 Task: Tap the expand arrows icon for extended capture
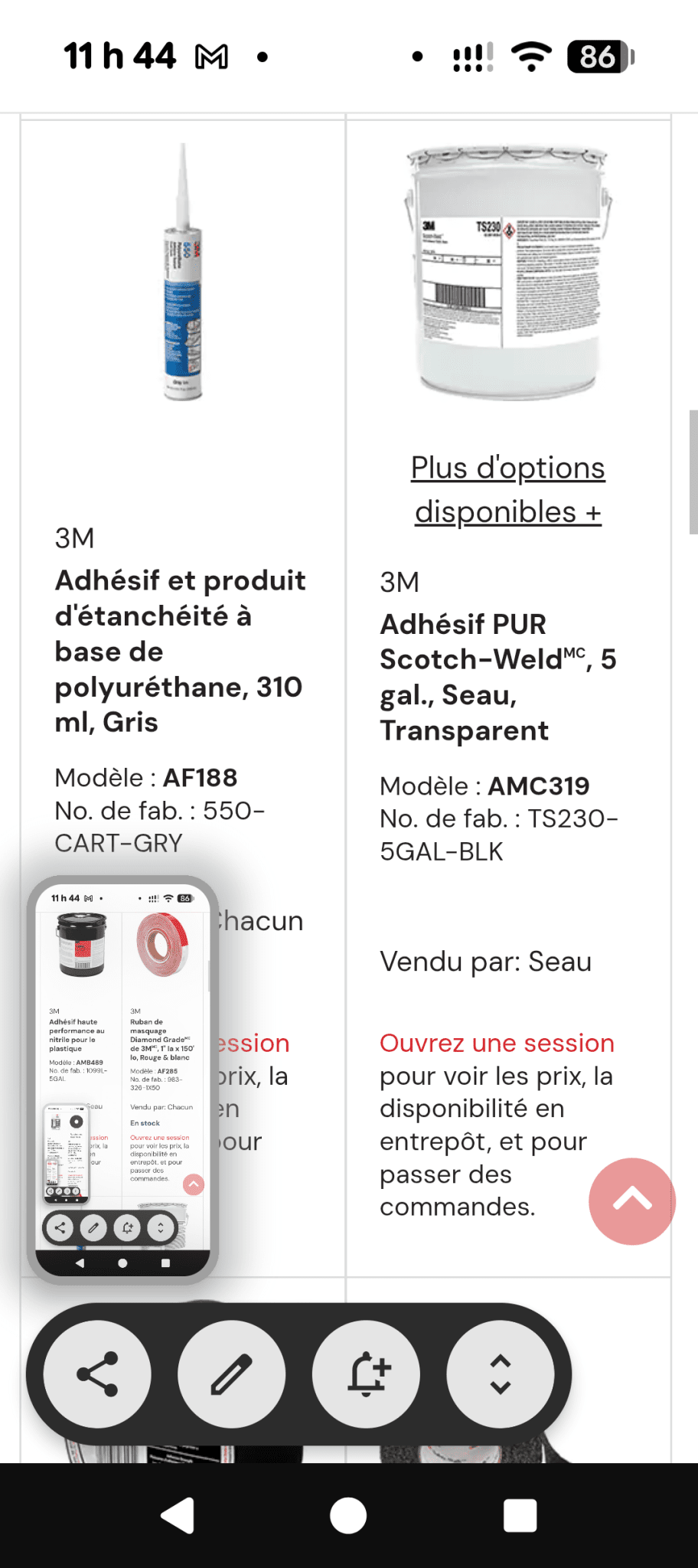click(x=501, y=1373)
